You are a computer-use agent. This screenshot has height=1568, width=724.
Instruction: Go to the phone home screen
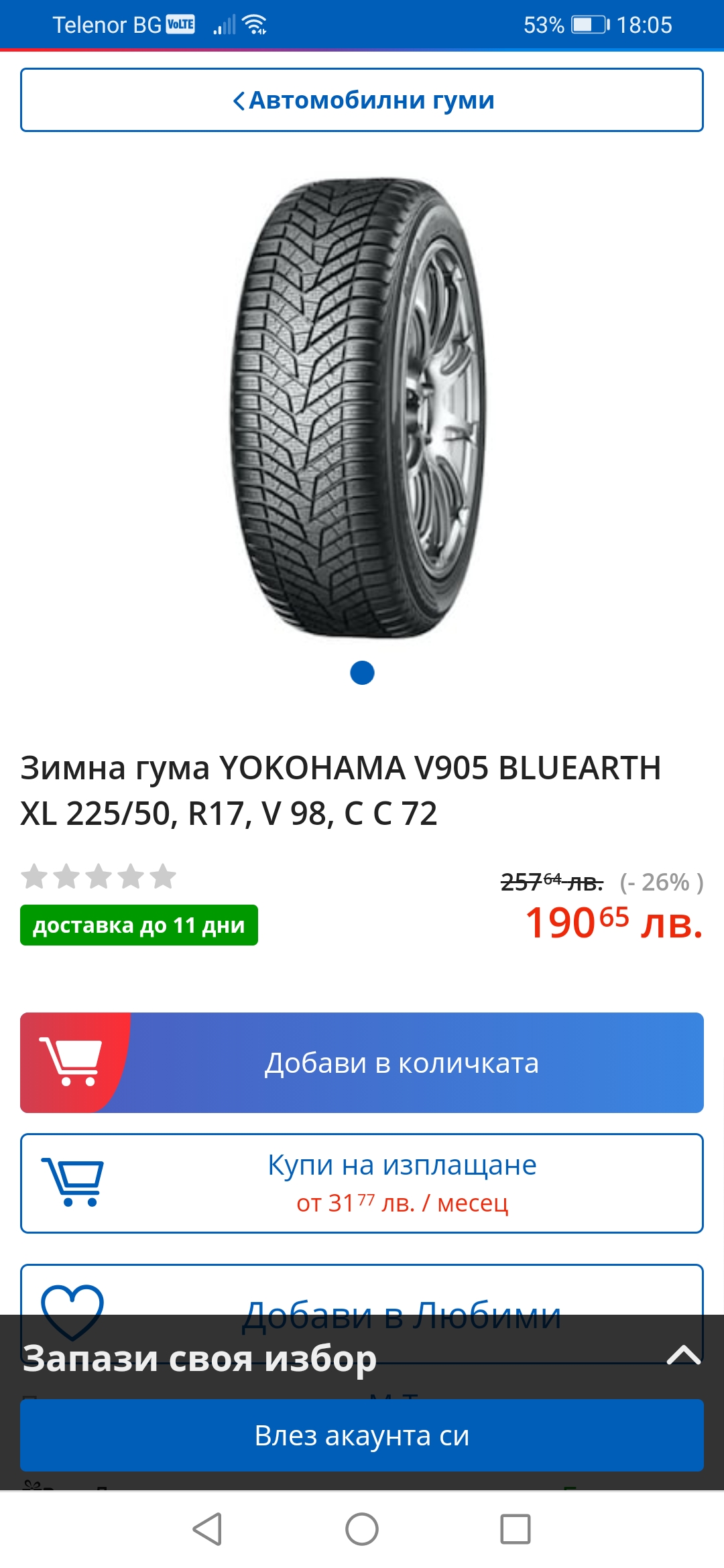tap(362, 1529)
